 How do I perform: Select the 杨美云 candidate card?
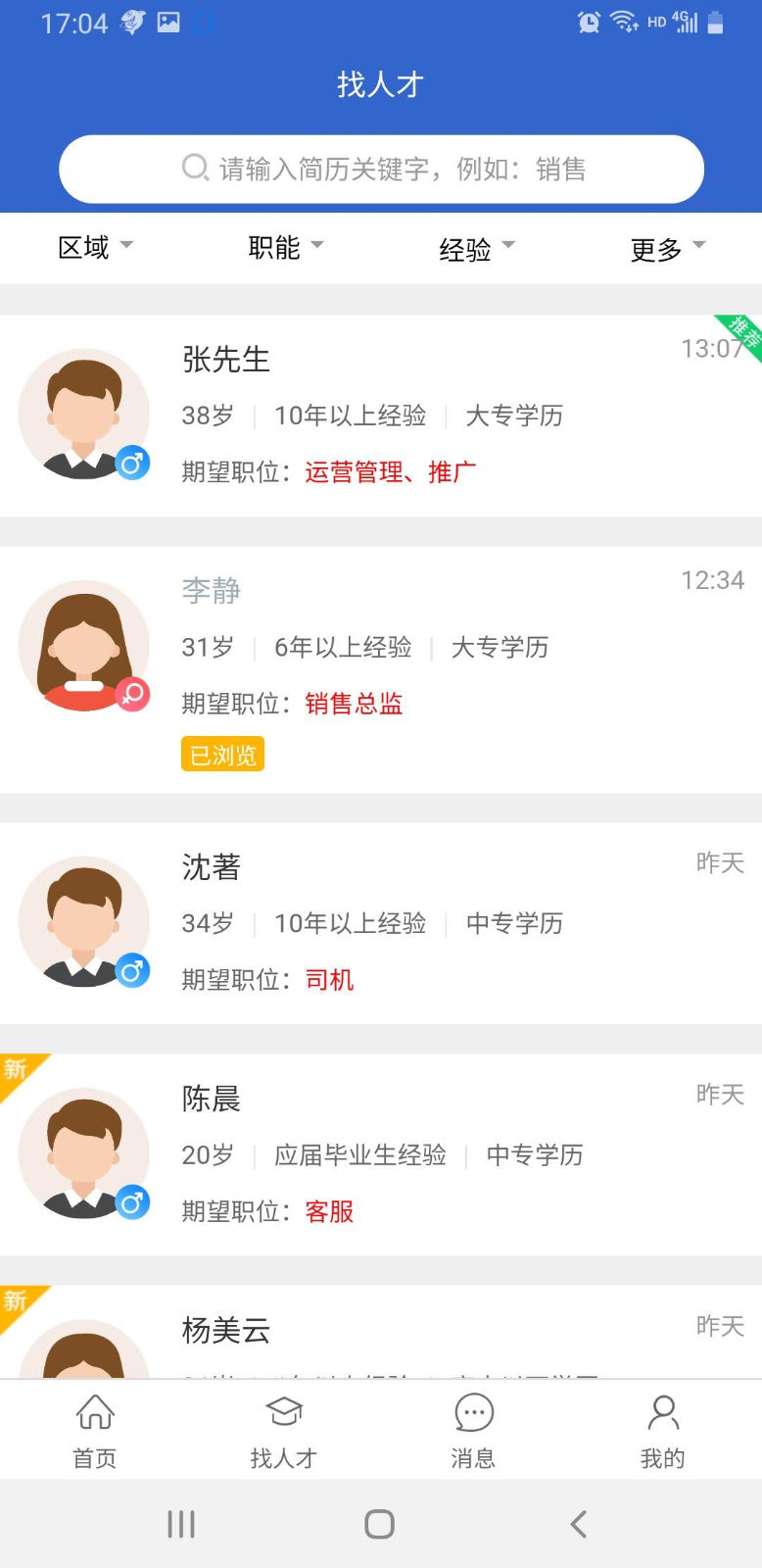tap(381, 1333)
